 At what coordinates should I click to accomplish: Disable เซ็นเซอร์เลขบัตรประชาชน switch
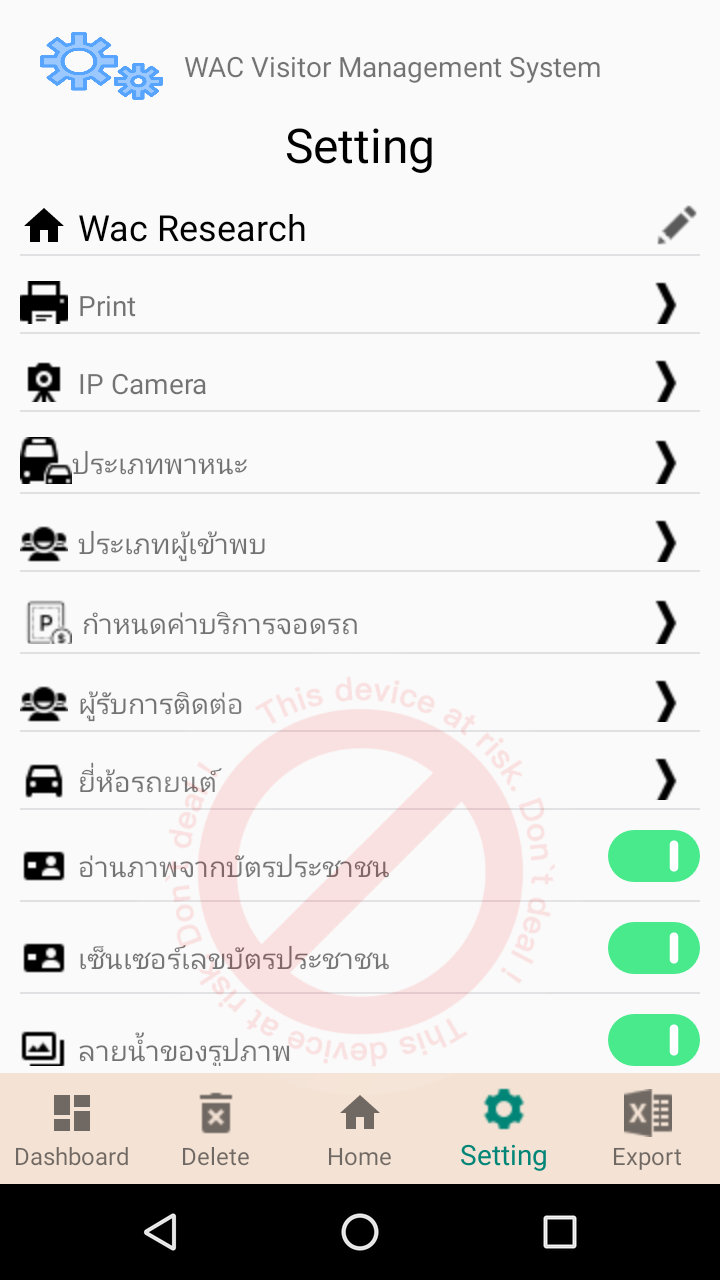[654, 947]
